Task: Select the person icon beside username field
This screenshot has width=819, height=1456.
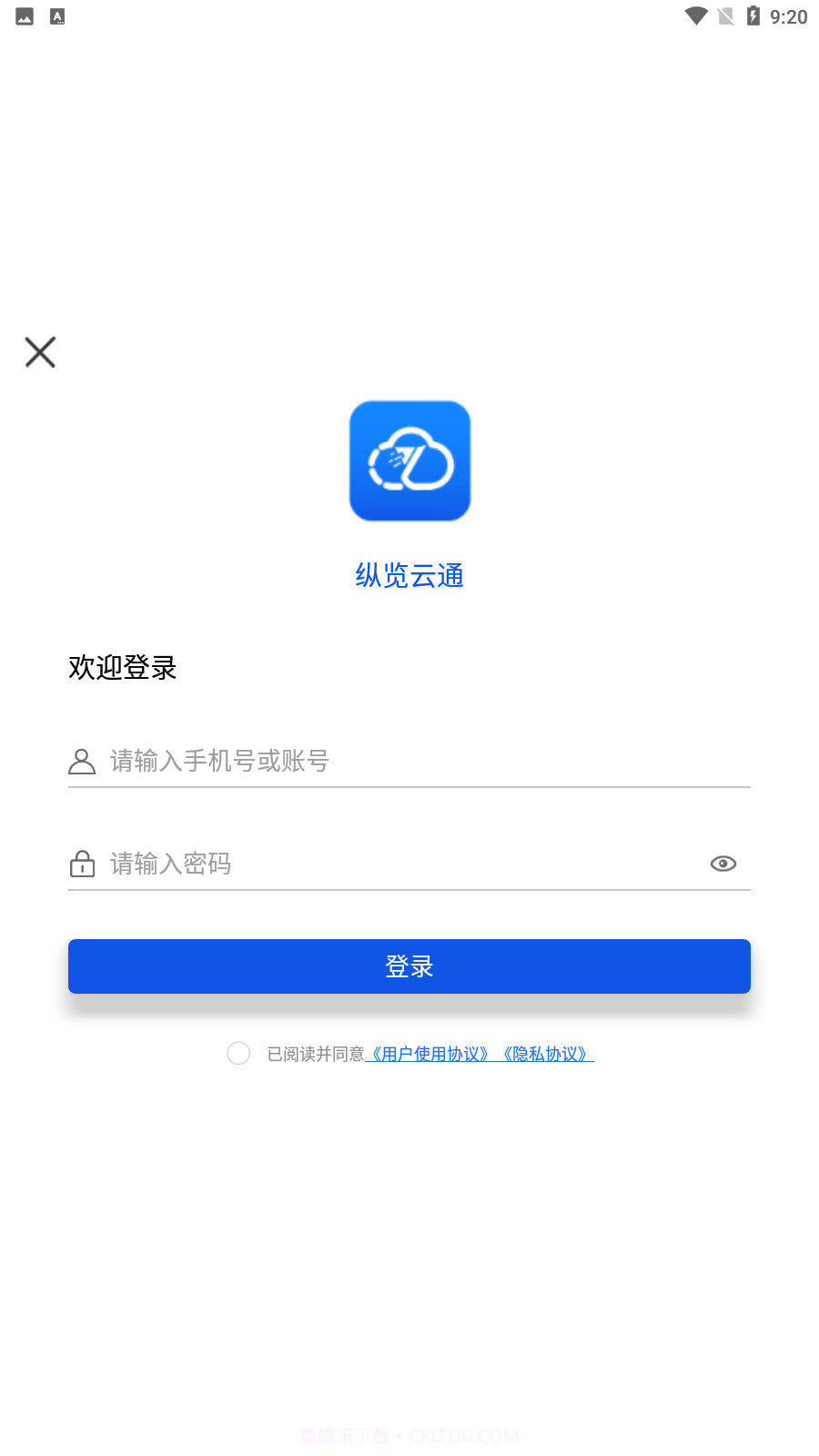Action: (x=82, y=761)
